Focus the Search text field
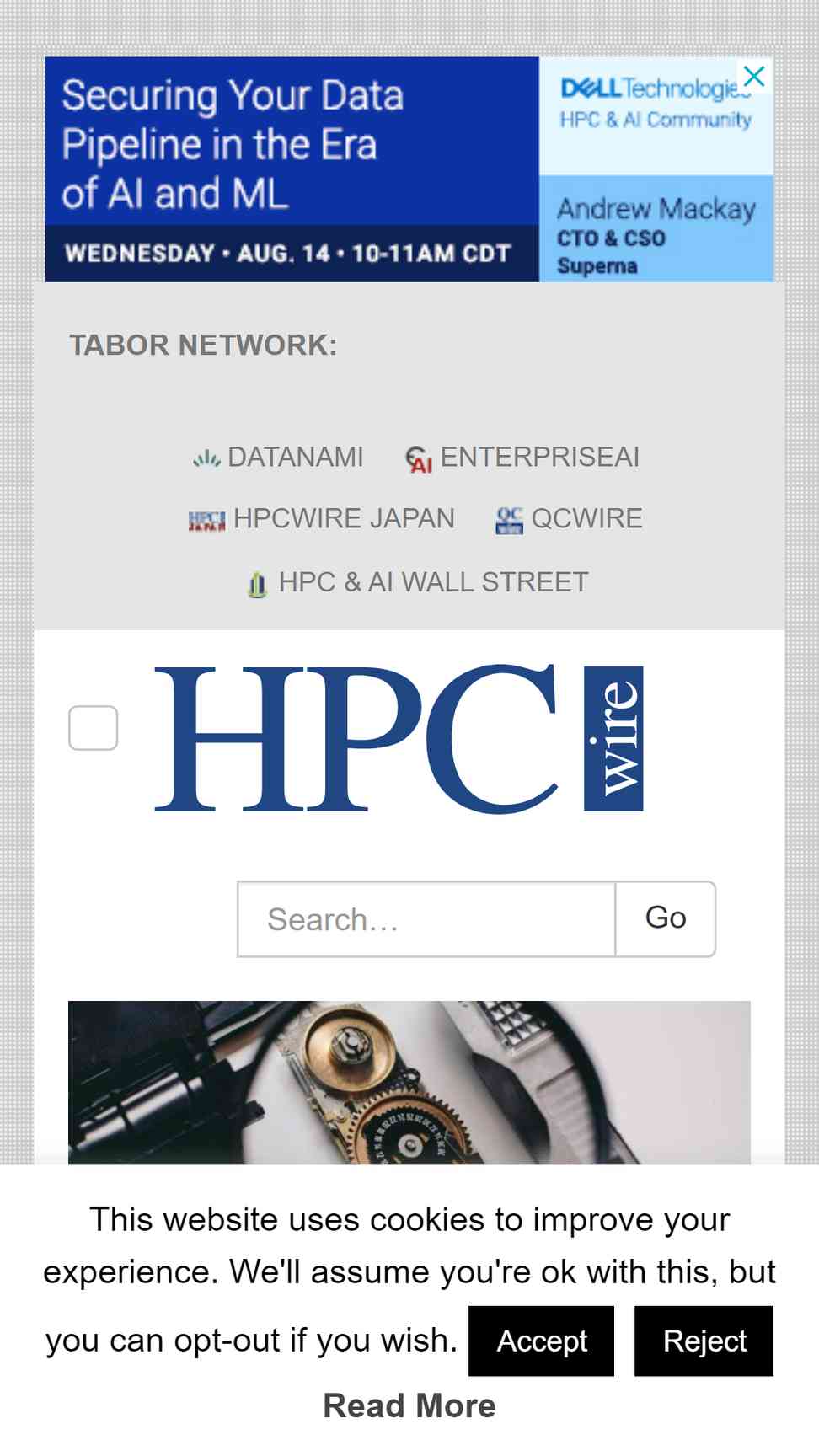This screenshot has width=819, height=1456. (x=426, y=919)
